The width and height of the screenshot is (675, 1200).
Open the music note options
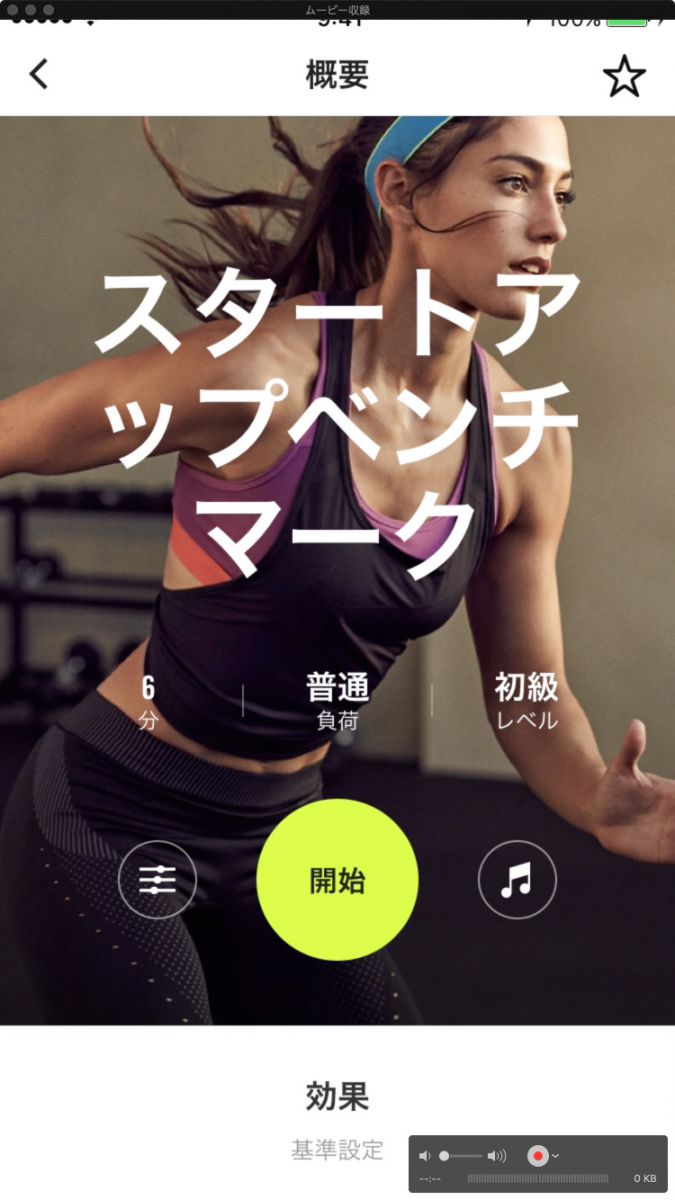point(517,880)
